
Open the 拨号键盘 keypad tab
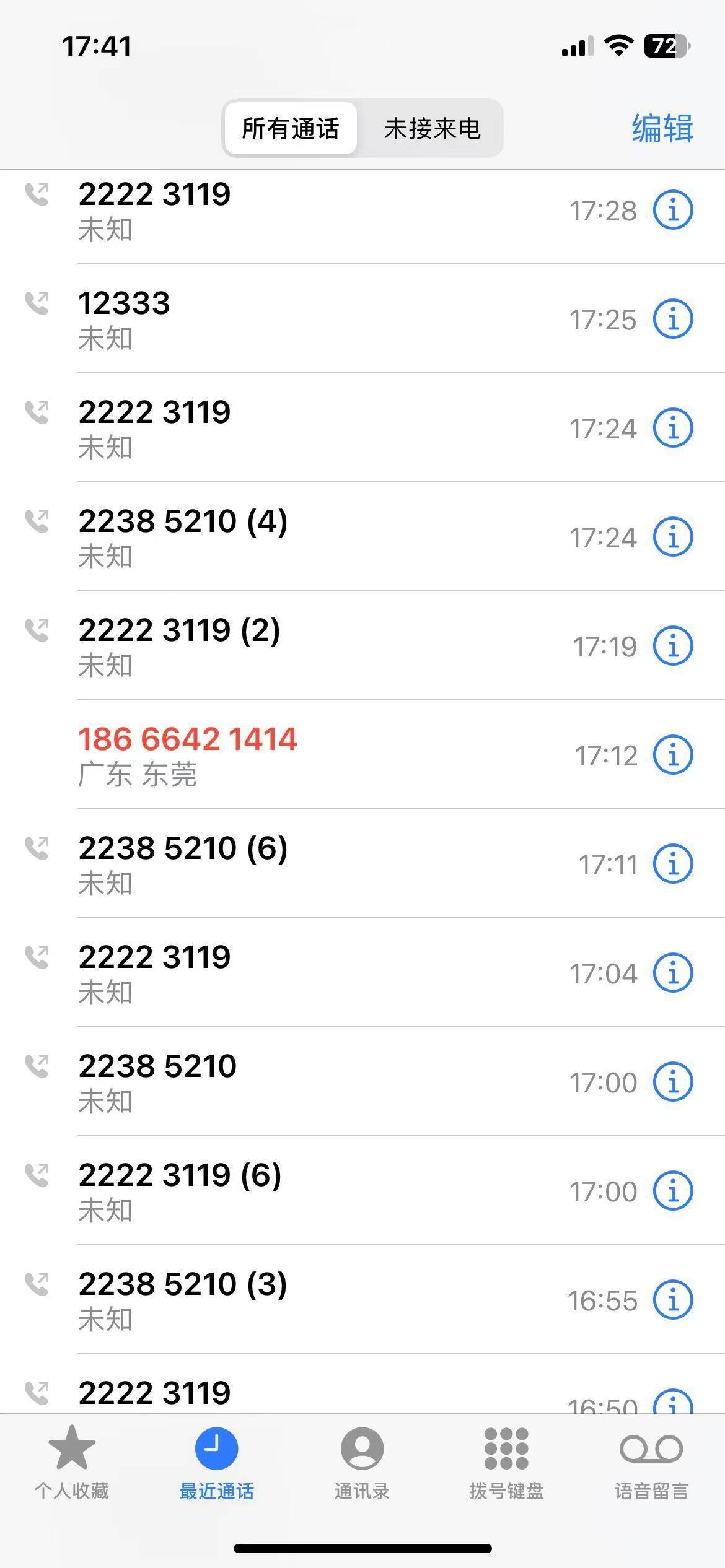tap(506, 1463)
